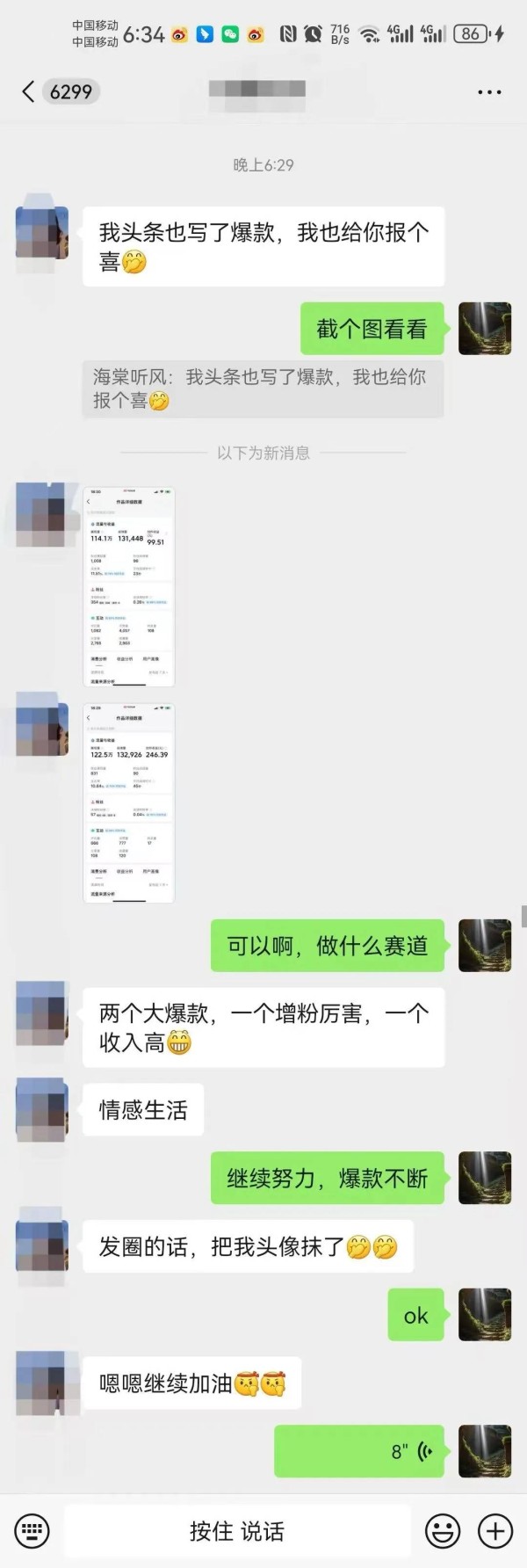Open the screenshot showing 131,448 reads
Screen dimensions: 527x1568
click(x=129, y=586)
